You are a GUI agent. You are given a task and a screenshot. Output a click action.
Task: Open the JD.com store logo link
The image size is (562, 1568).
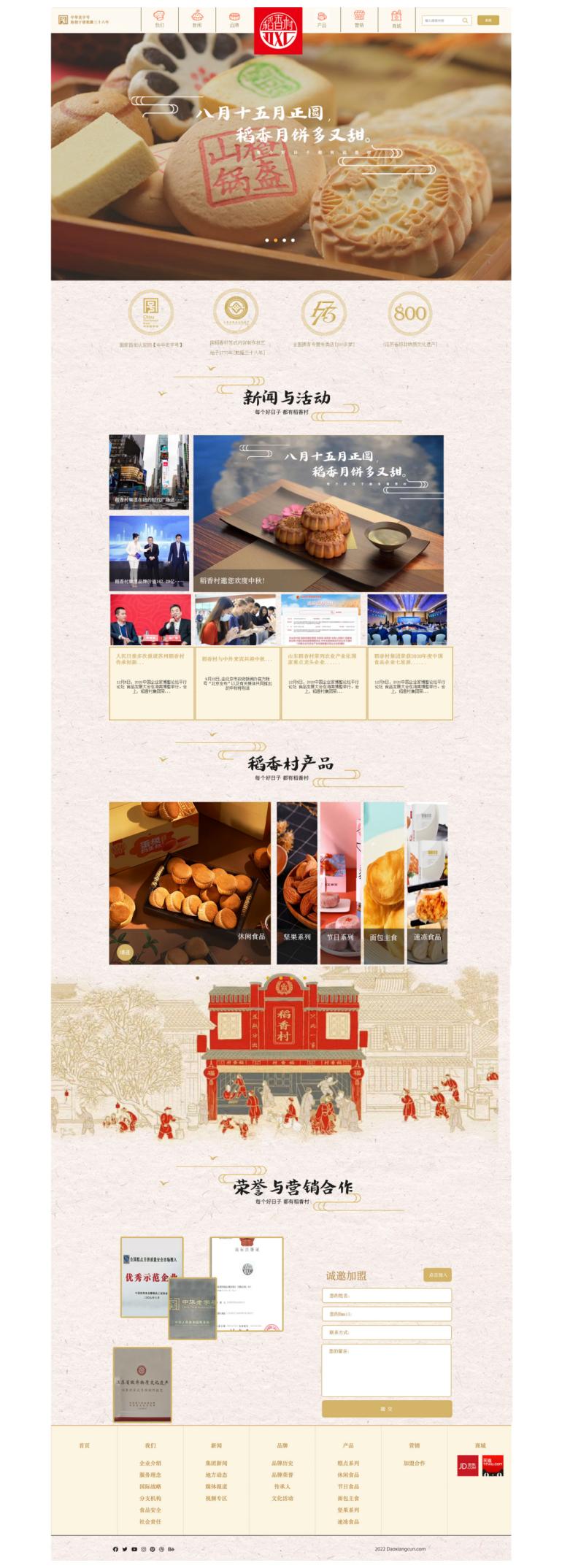pos(467,1466)
